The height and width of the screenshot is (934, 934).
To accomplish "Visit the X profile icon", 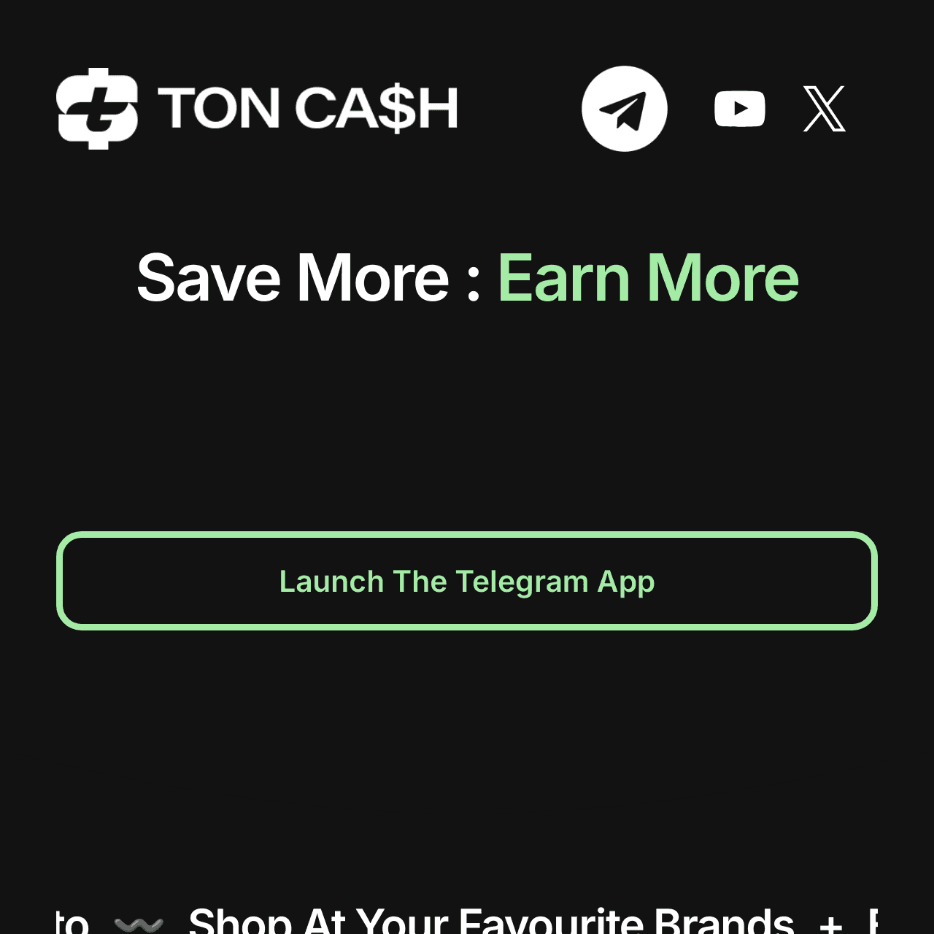I will [x=825, y=109].
